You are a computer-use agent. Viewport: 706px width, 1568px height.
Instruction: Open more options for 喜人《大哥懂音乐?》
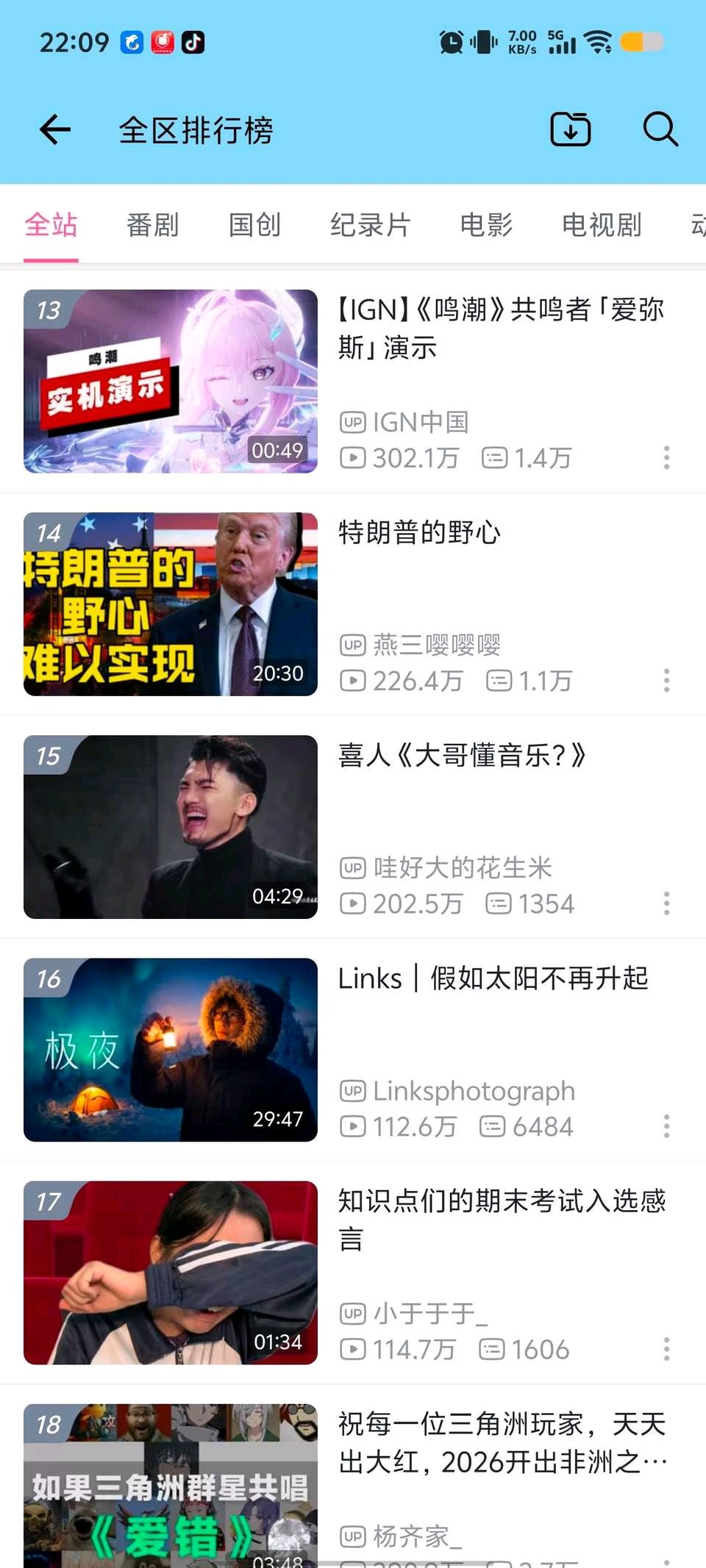coord(666,903)
